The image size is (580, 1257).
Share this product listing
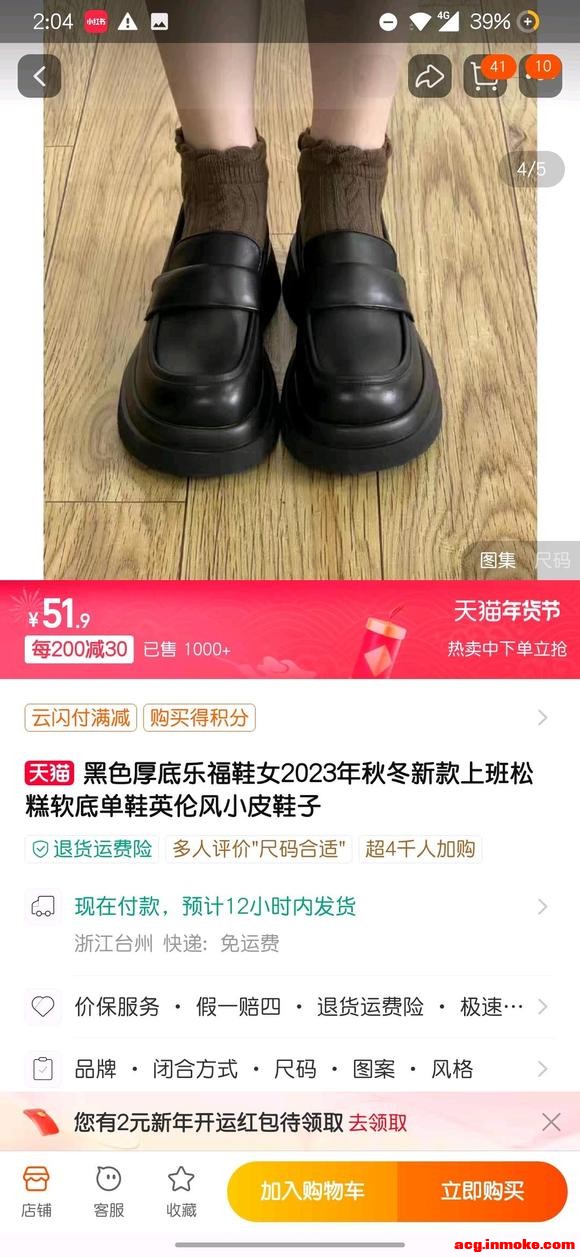point(429,76)
